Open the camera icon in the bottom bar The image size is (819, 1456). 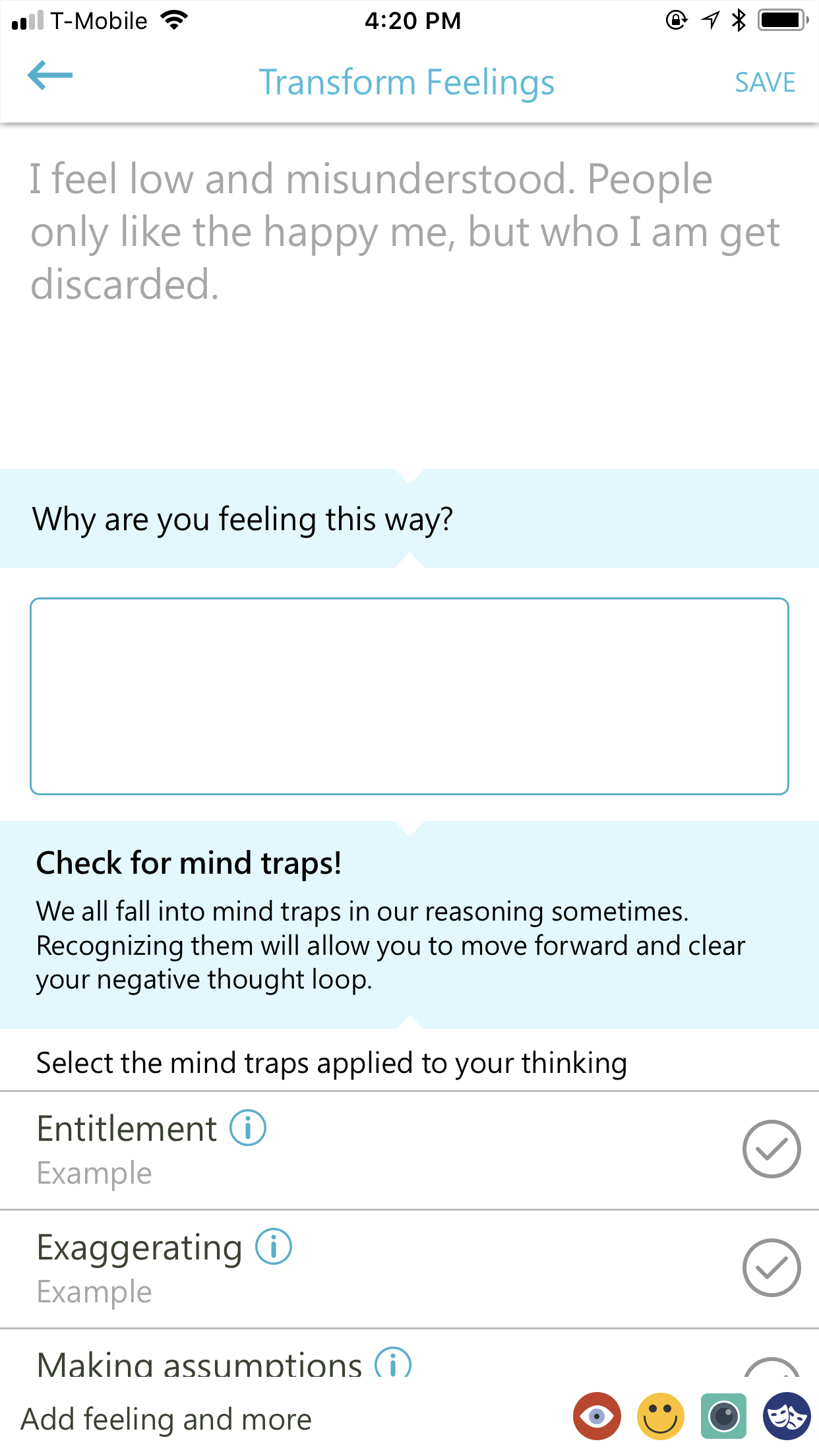pos(723,1416)
